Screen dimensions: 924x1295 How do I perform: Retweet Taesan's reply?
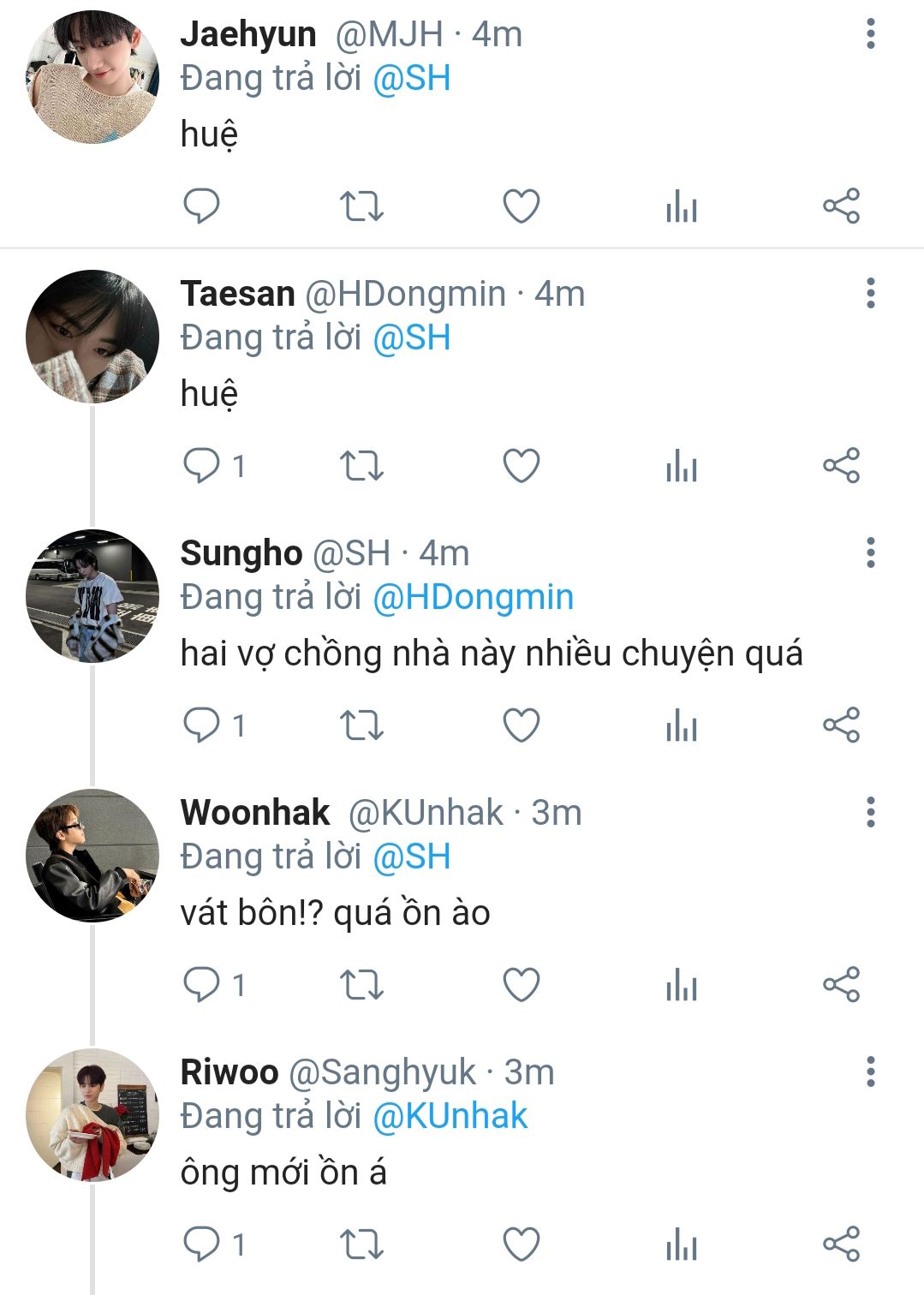click(361, 466)
